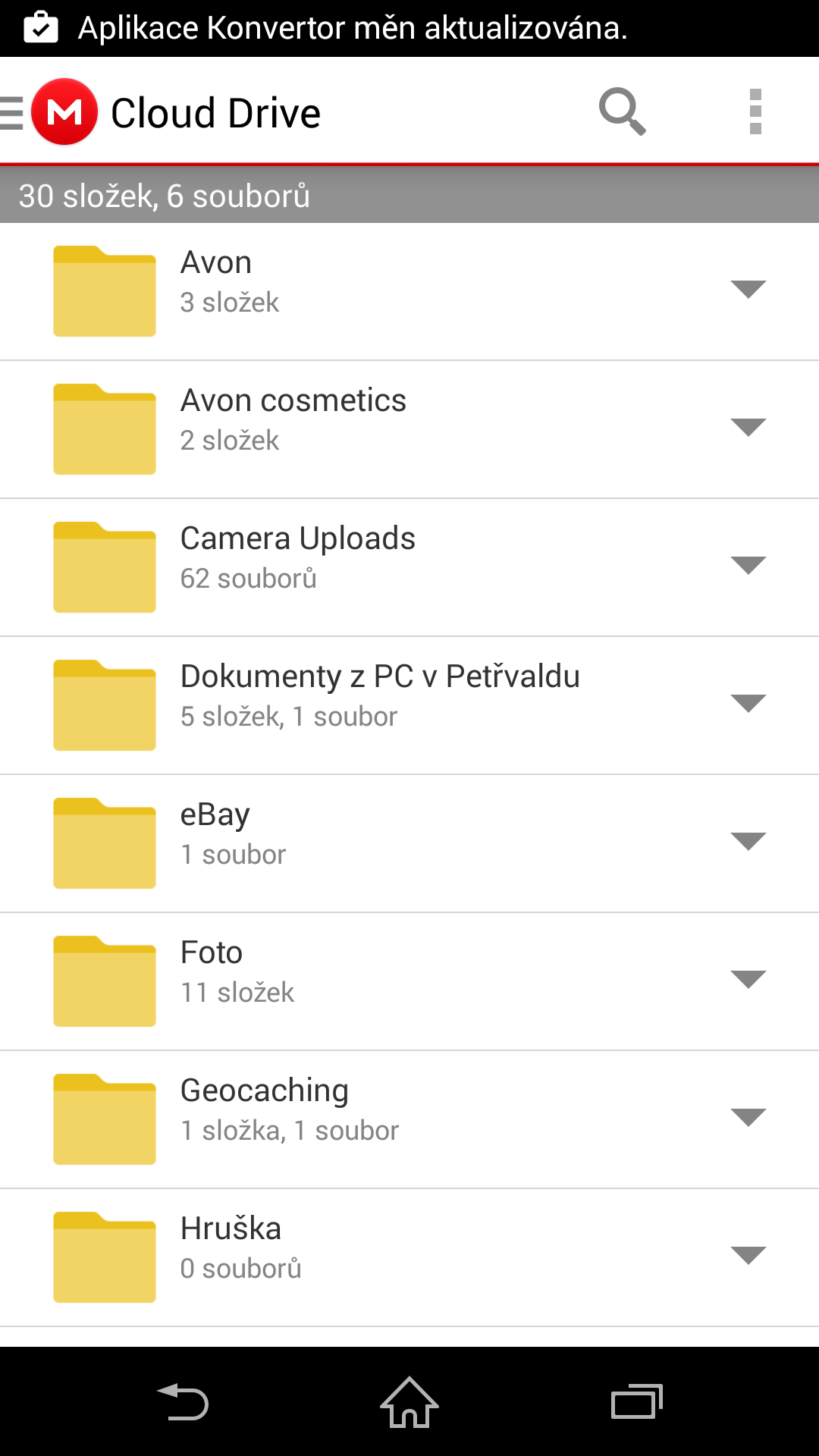The width and height of the screenshot is (819, 1456).
Task: Open the search magnifier in Cloud Drive
Action: tap(622, 111)
